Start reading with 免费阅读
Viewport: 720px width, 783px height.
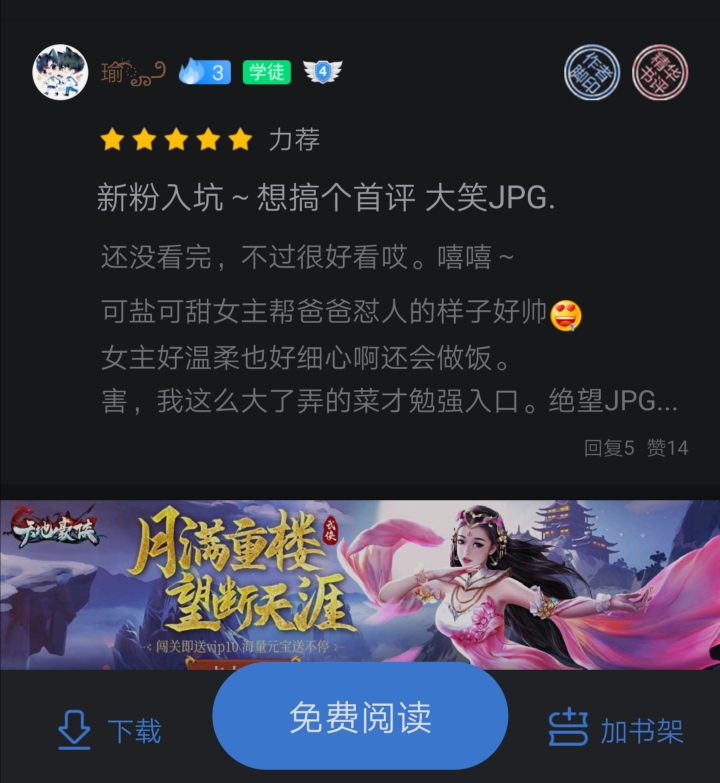click(x=360, y=717)
